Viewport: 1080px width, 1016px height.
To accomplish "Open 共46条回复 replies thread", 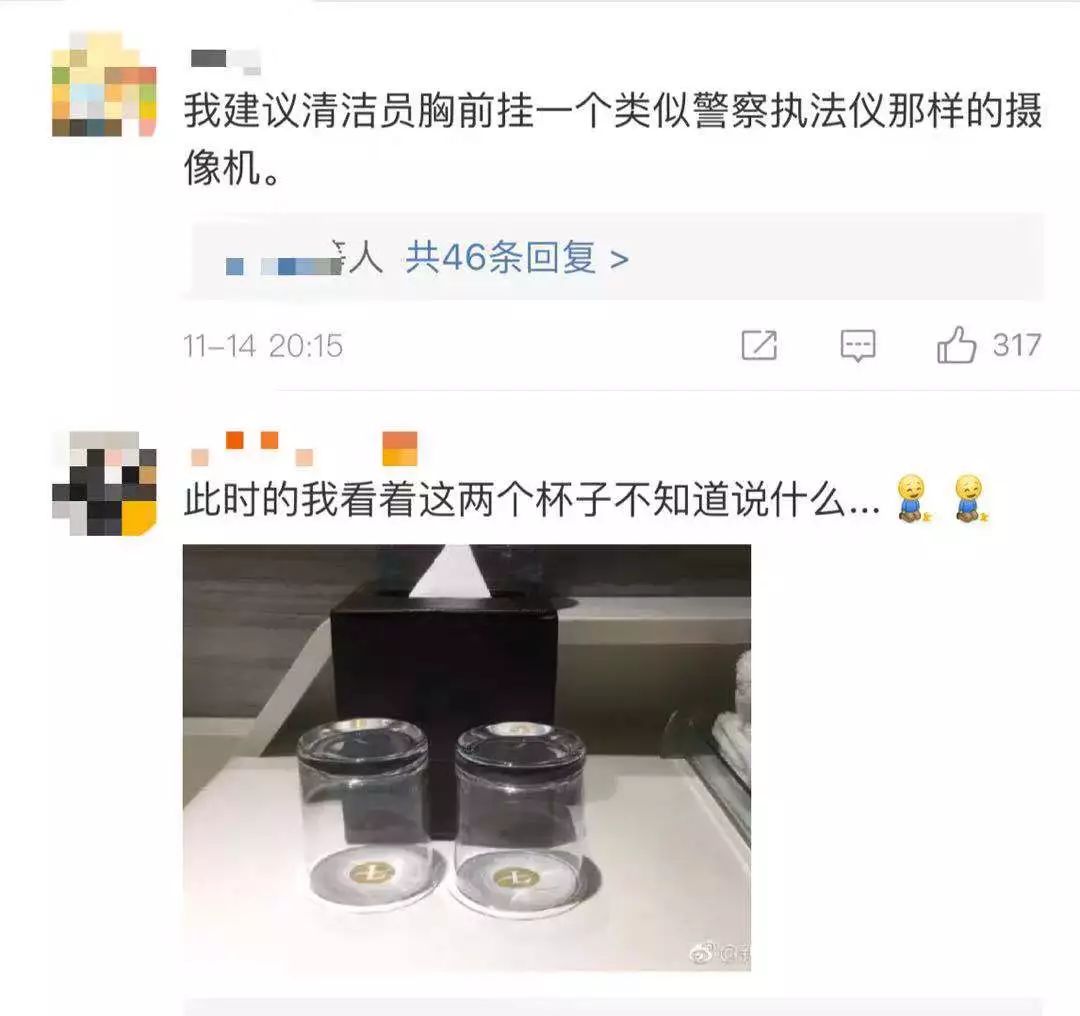I will [516, 259].
